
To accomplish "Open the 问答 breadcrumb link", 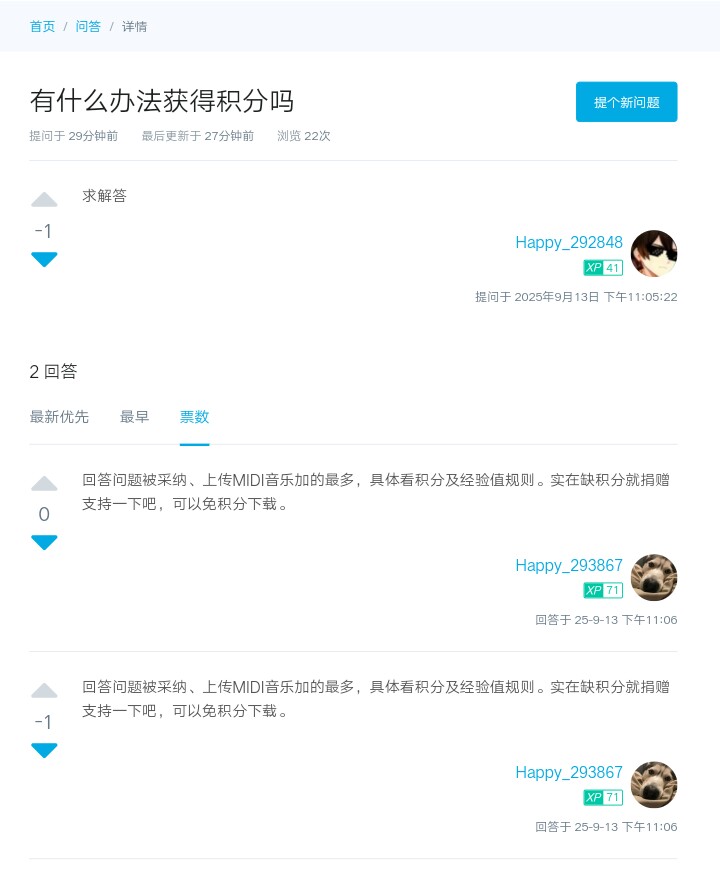I will click(88, 27).
